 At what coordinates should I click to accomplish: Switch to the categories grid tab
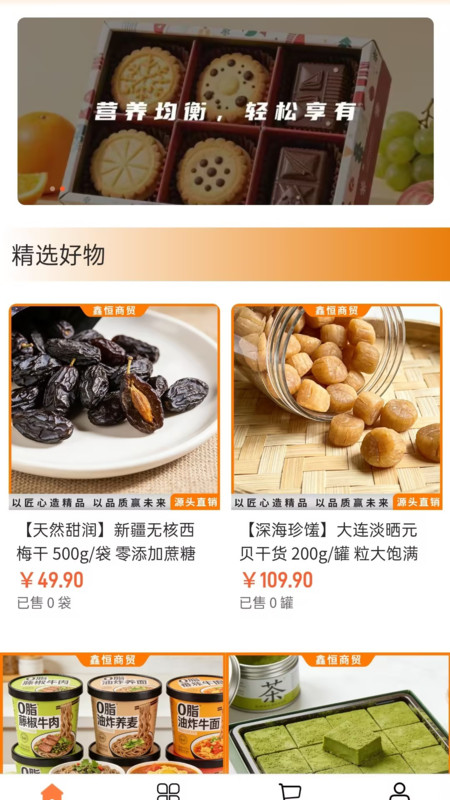pyautogui.click(x=168, y=791)
